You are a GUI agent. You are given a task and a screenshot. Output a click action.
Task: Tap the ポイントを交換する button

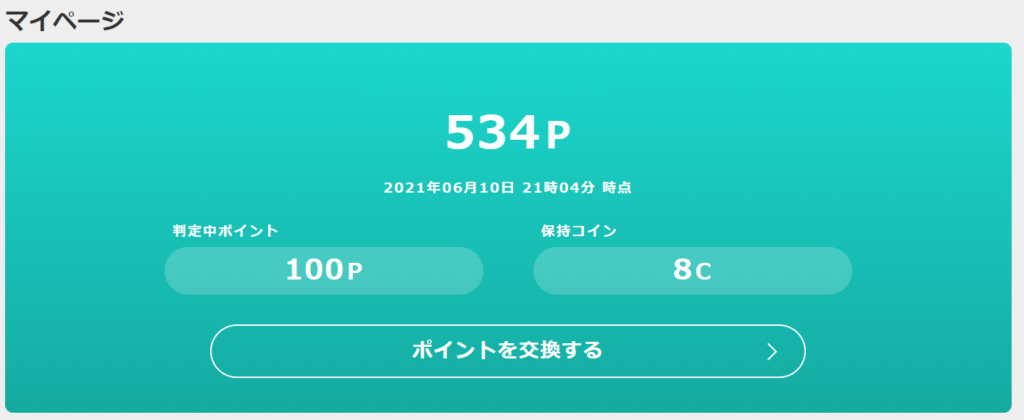pos(507,351)
